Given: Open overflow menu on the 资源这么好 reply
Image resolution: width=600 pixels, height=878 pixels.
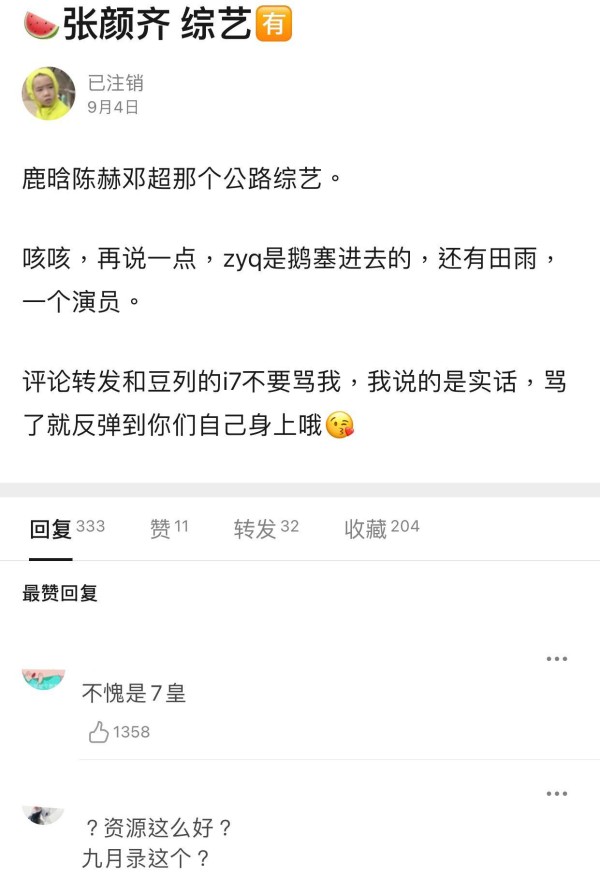Looking at the screenshot, I should click(x=556, y=794).
